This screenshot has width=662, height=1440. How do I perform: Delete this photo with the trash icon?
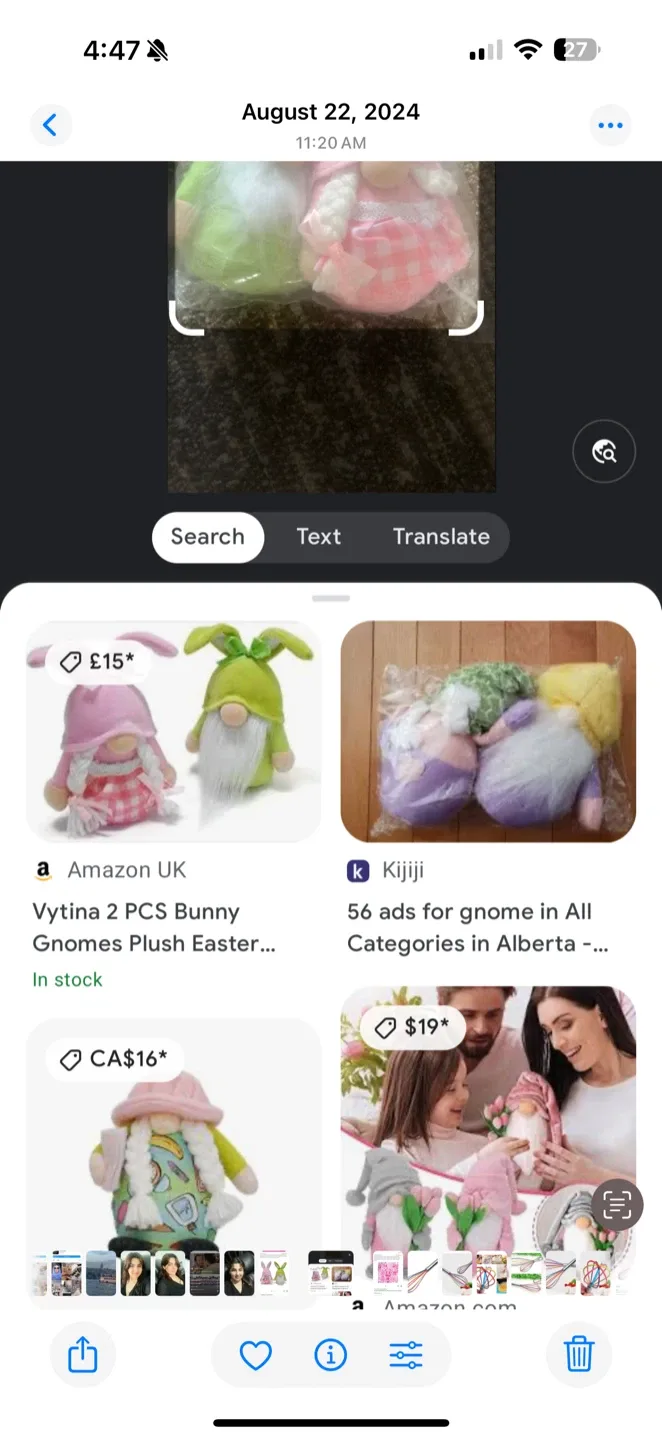(579, 1355)
